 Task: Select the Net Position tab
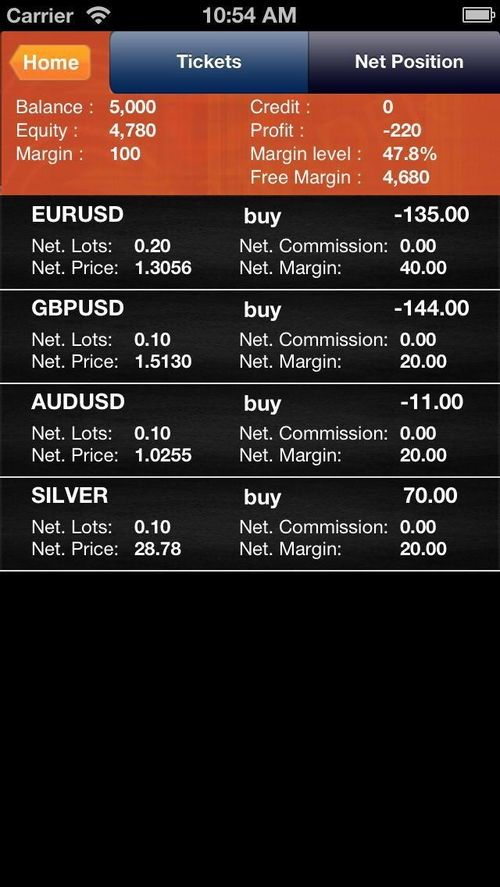[404, 62]
